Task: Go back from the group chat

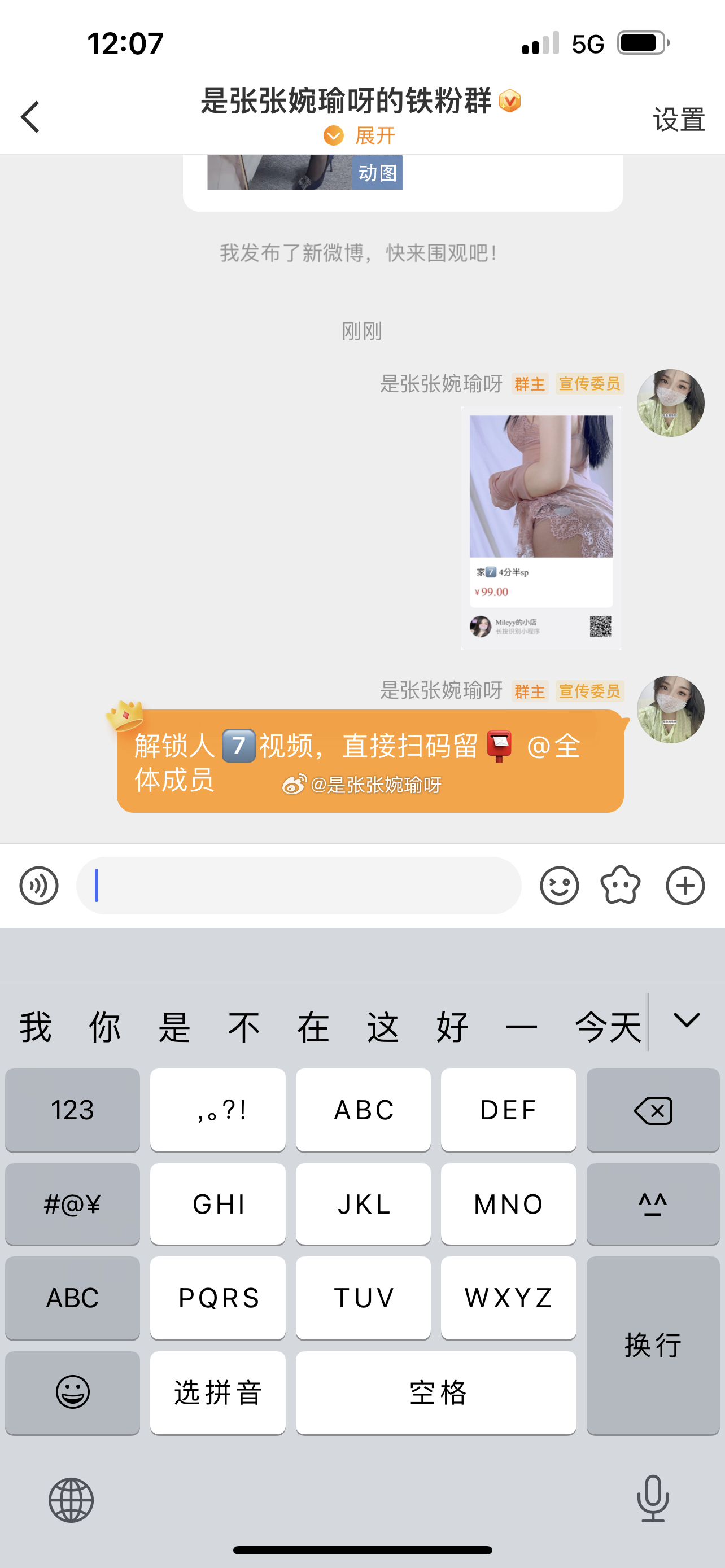Action: click(x=30, y=117)
